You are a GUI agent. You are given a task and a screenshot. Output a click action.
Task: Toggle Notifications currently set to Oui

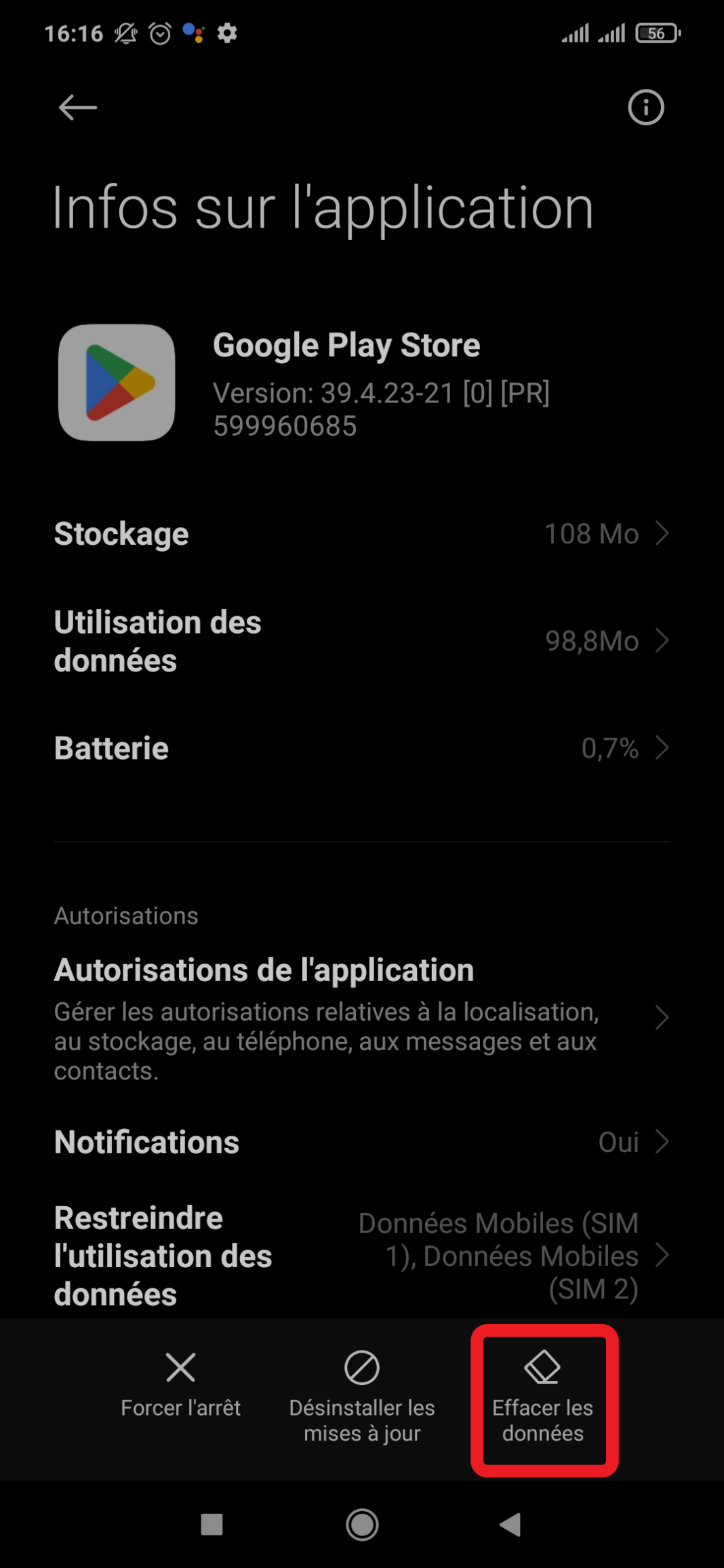pos(361,1142)
